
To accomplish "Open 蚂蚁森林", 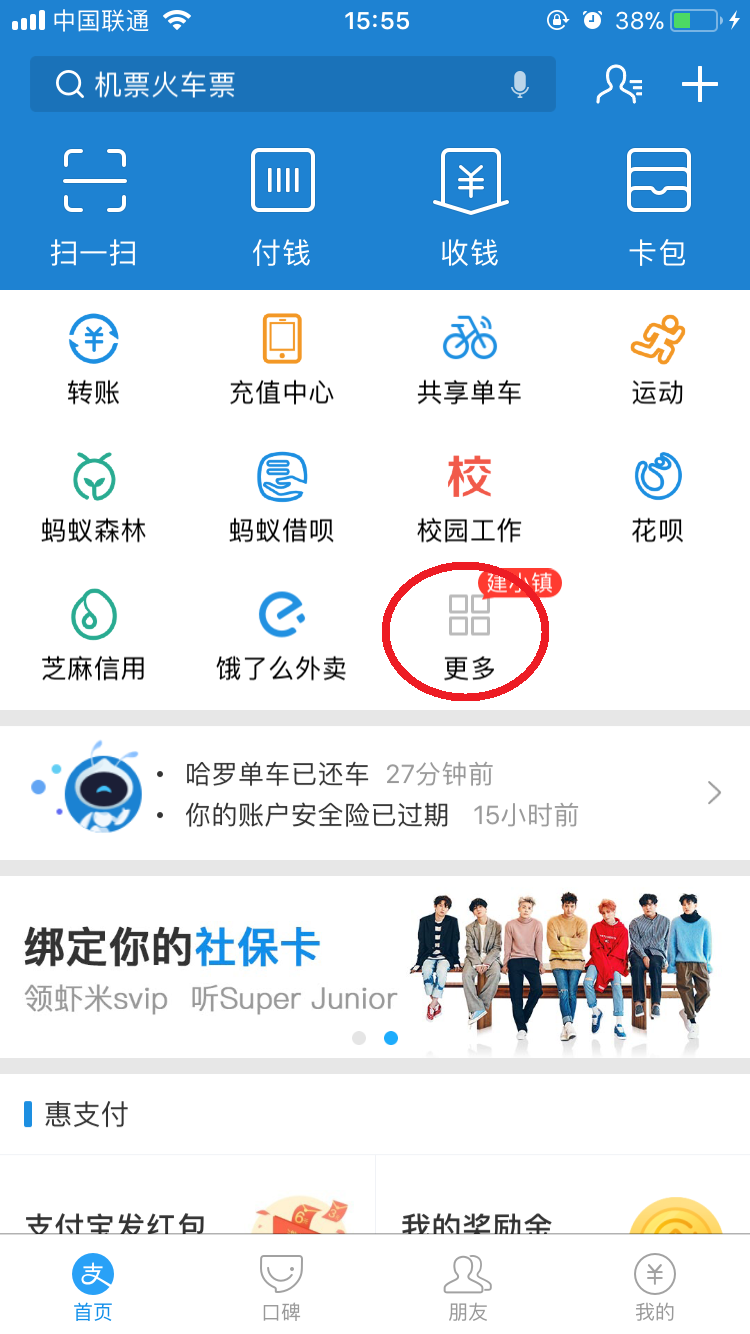I will pyautogui.click(x=94, y=496).
